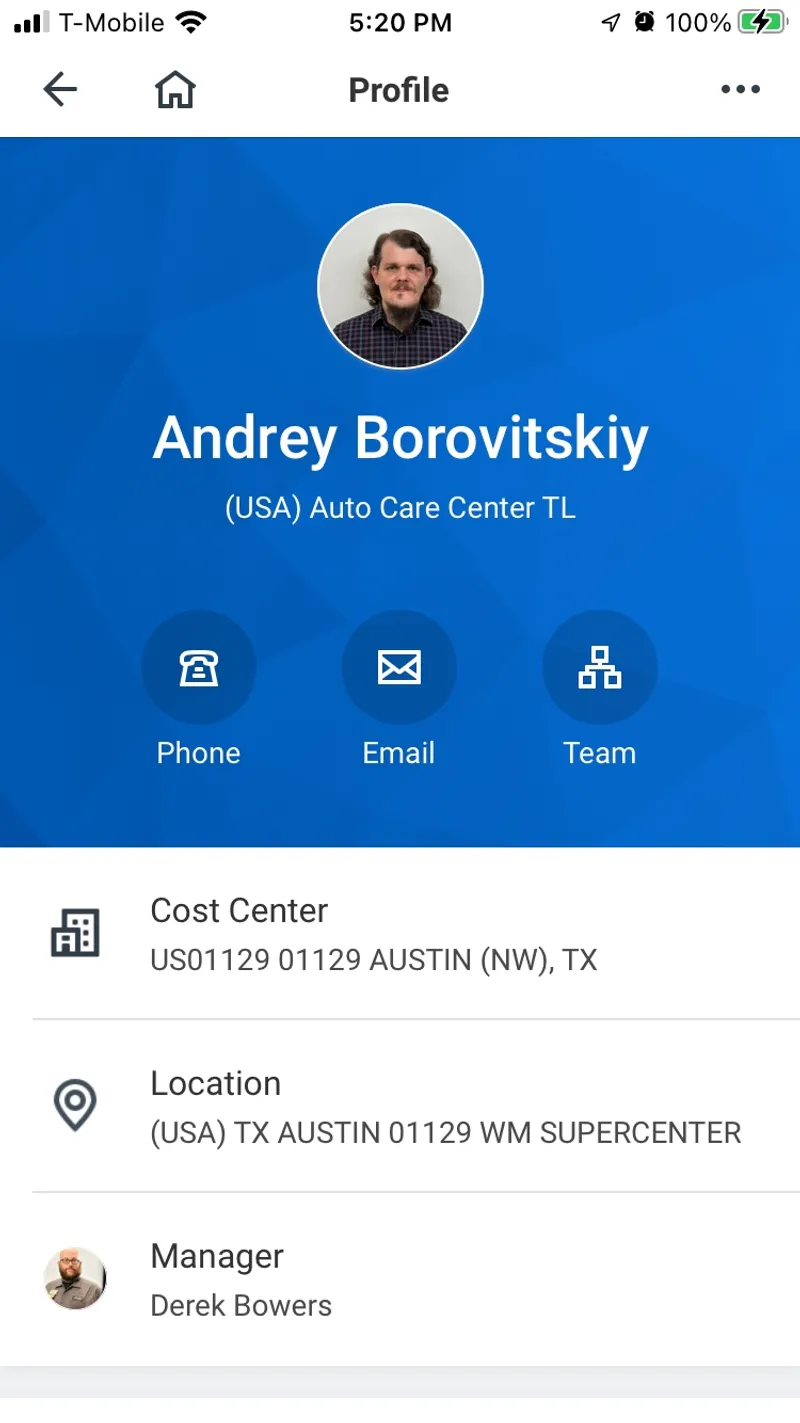The width and height of the screenshot is (800, 1423).
Task: Select the Cost Center US01129 entry
Action: [373, 959]
